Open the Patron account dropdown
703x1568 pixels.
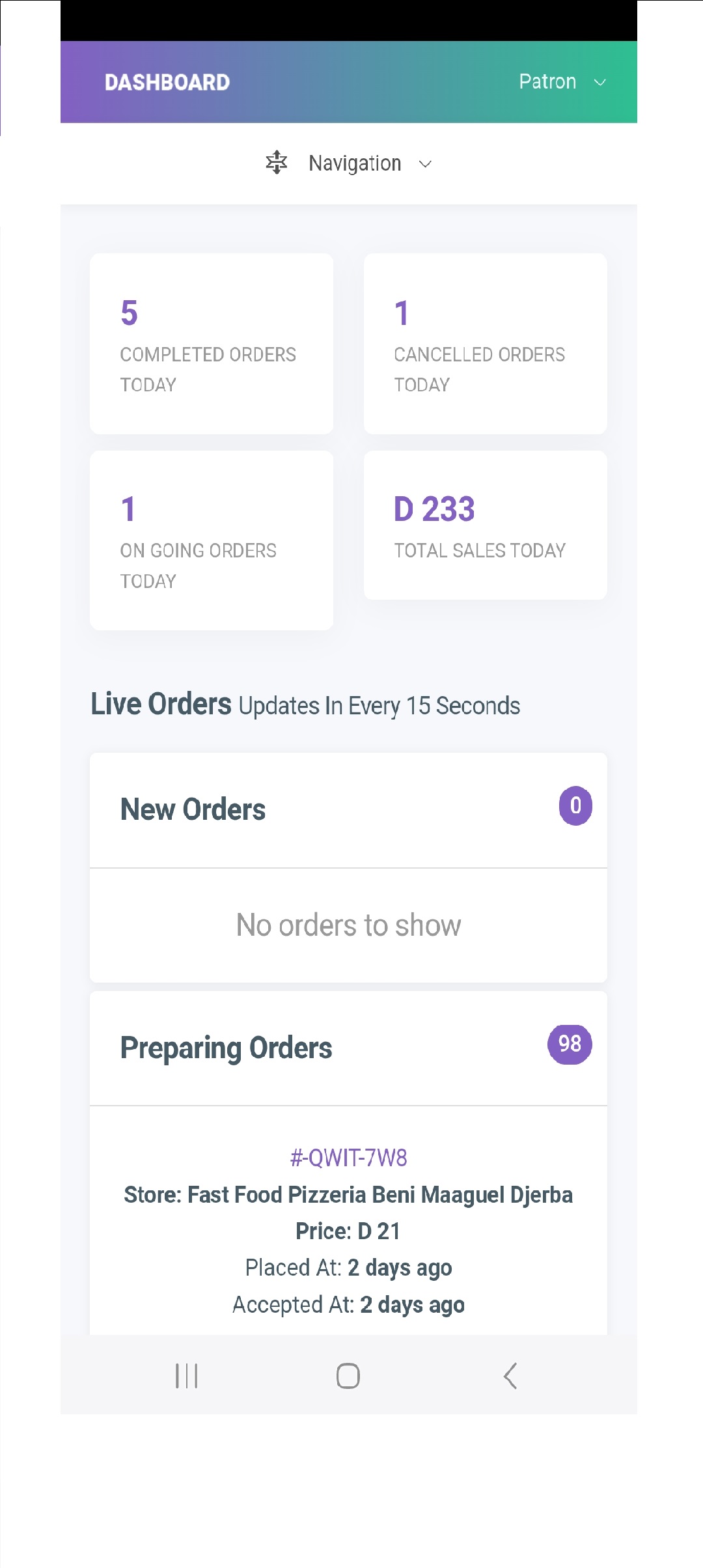pos(562,82)
